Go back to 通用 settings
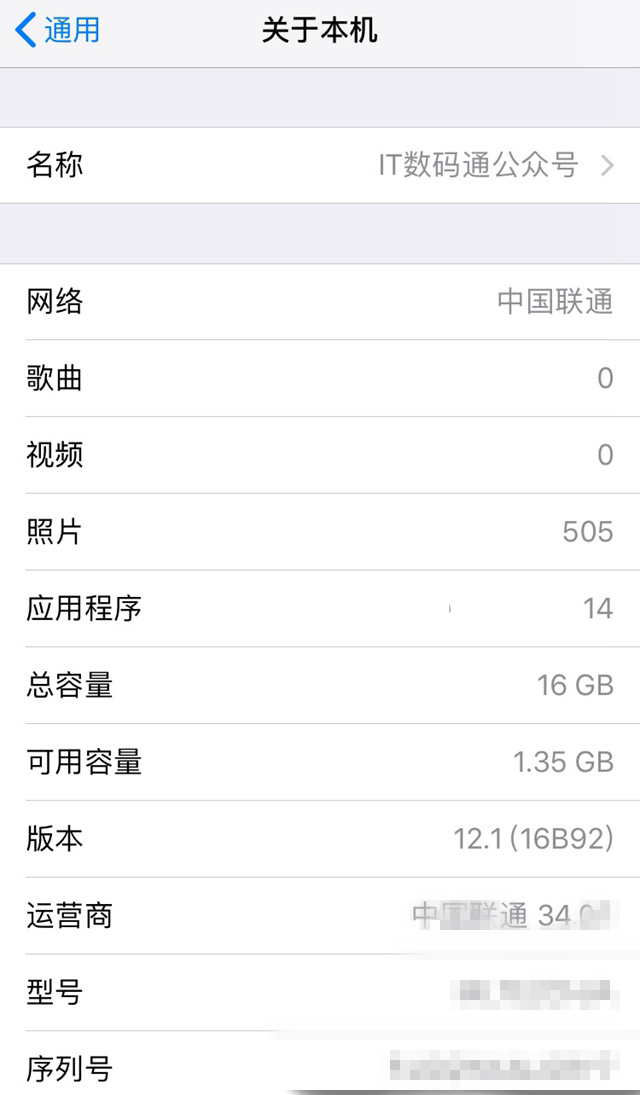This screenshot has height=1095, width=640. click(58, 31)
